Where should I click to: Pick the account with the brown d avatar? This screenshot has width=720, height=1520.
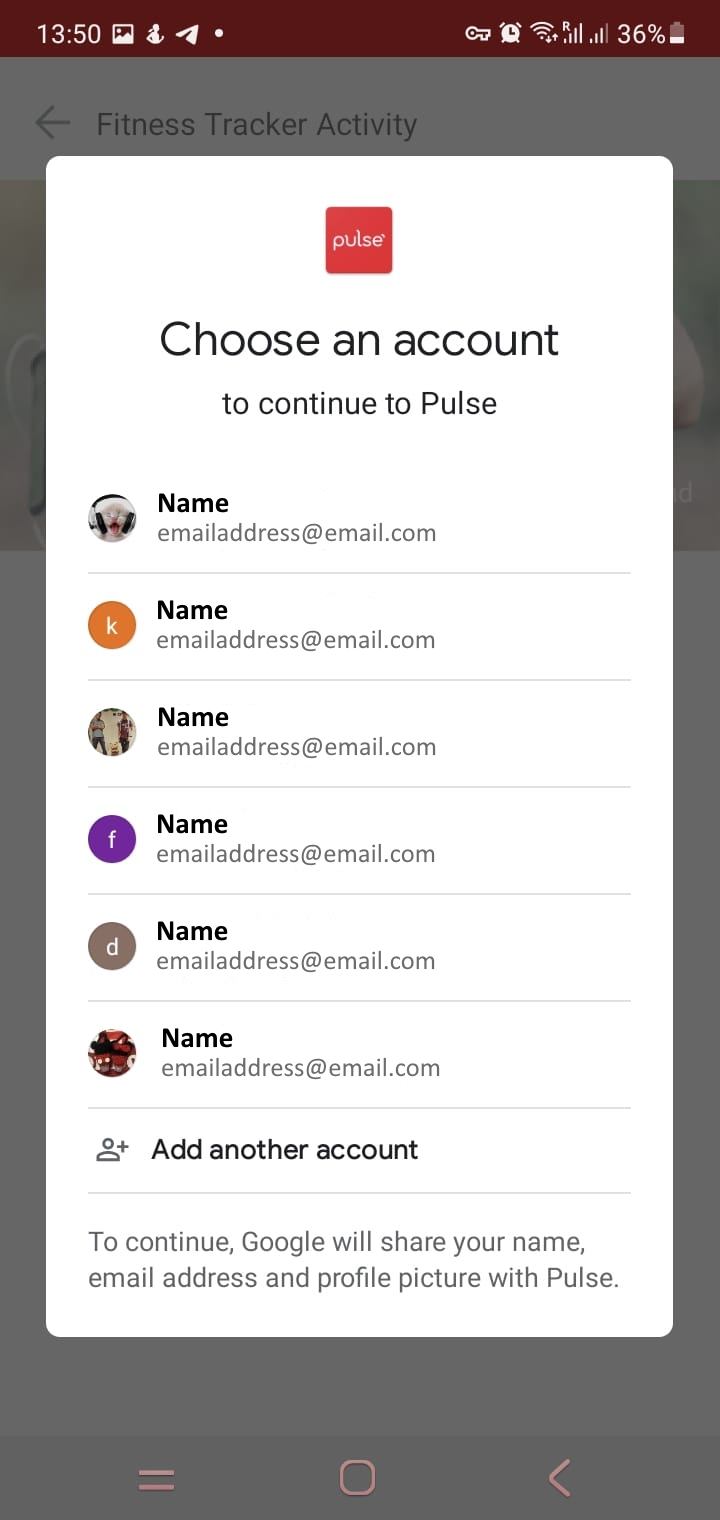click(359, 947)
